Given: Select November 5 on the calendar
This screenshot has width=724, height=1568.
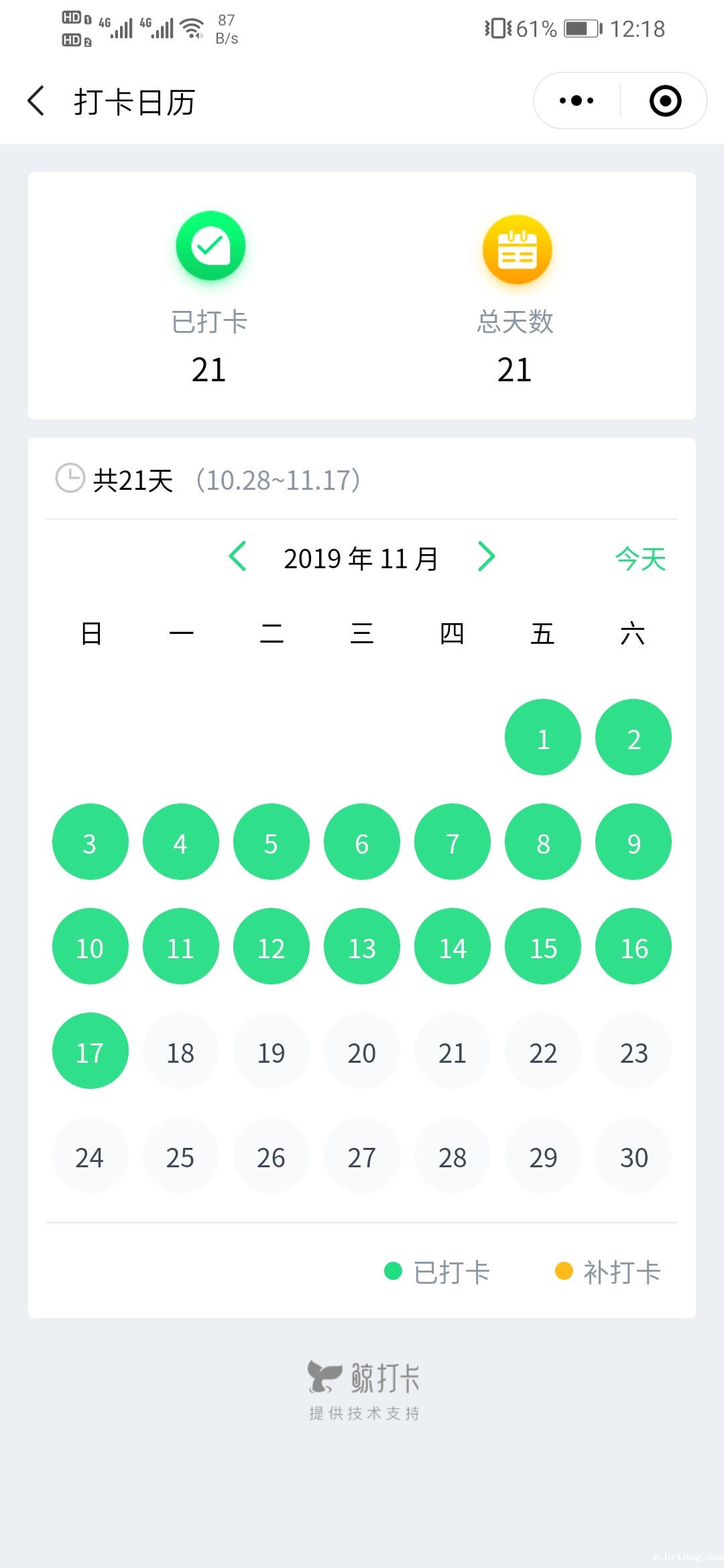Looking at the screenshot, I should click(x=271, y=842).
